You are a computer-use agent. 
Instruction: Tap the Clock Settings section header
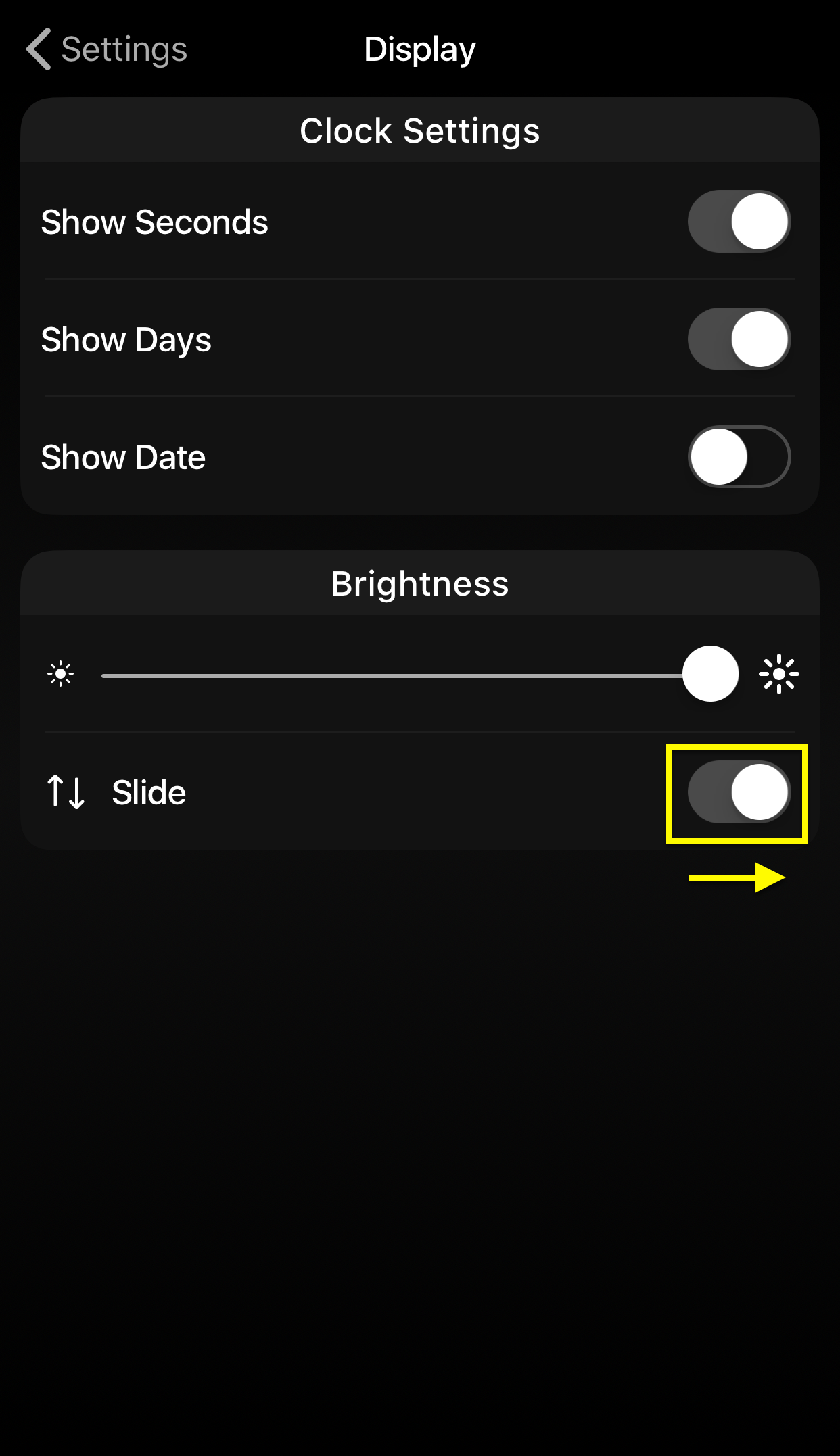(419, 130)
